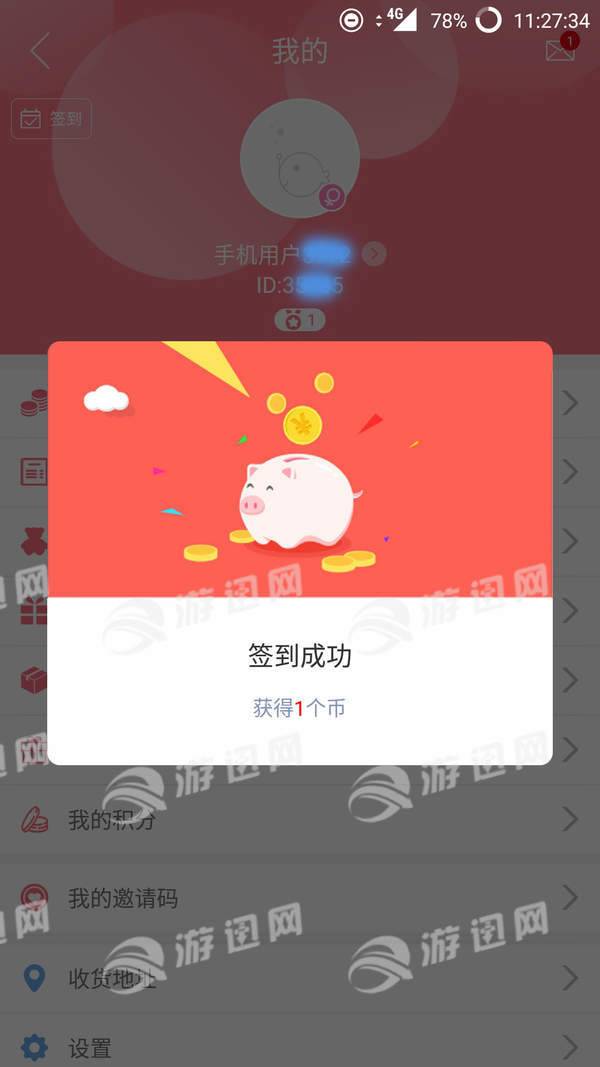Viewport: 600px width, 1067px height.
Task: Open 我的邀请码 row
Action: point(300,898)
